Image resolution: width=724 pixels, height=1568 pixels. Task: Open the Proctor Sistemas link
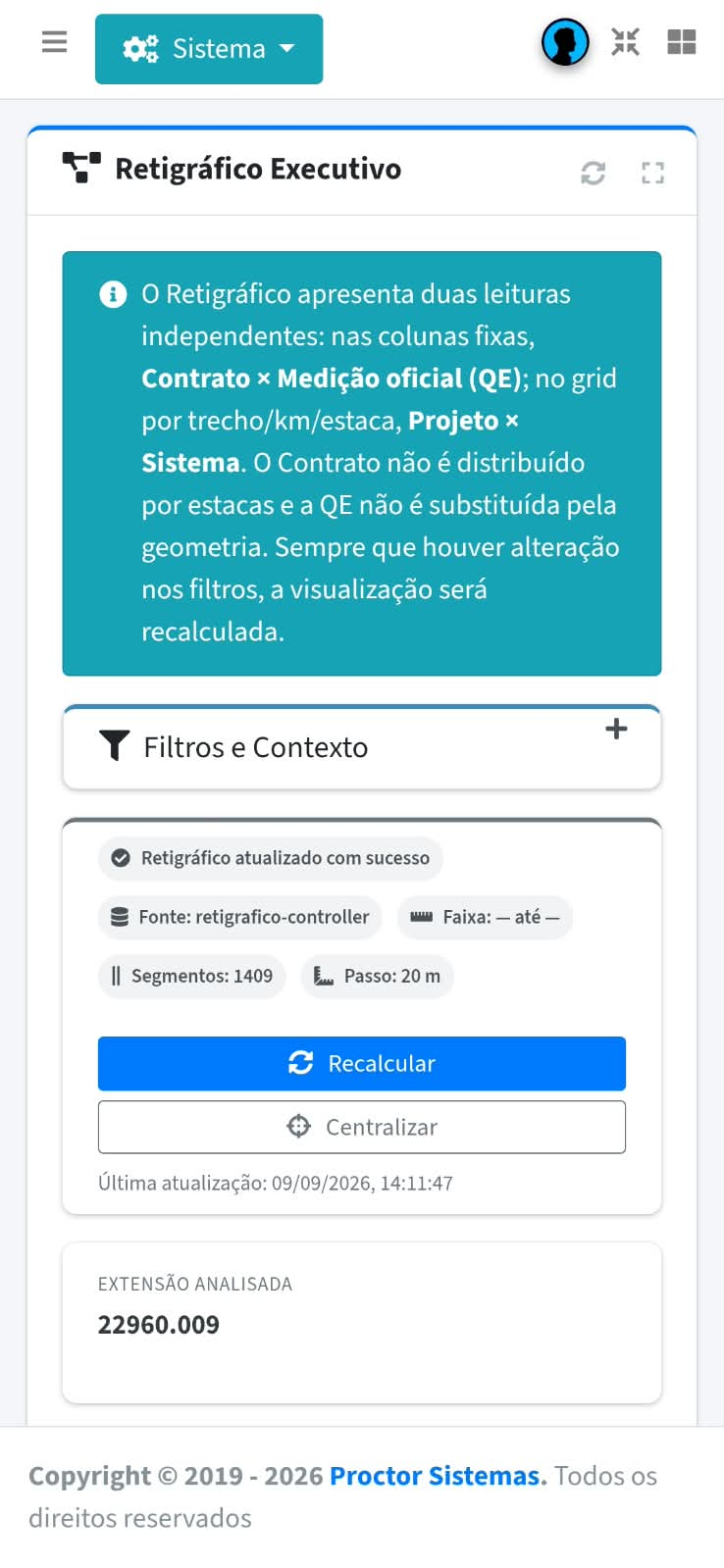click(x=437, y=1476)
